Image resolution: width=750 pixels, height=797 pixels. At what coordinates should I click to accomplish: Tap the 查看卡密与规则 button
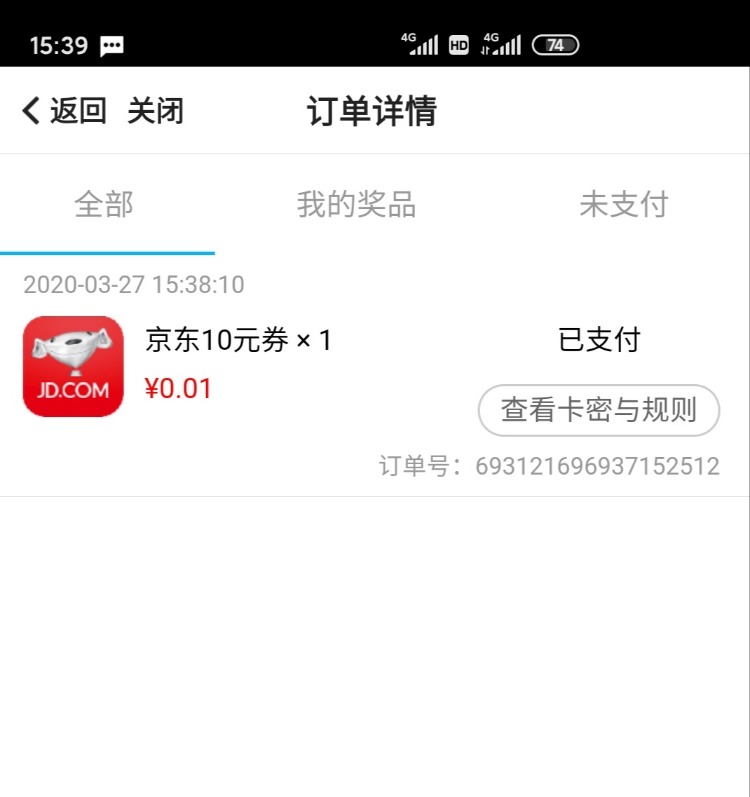click(598, 410)
